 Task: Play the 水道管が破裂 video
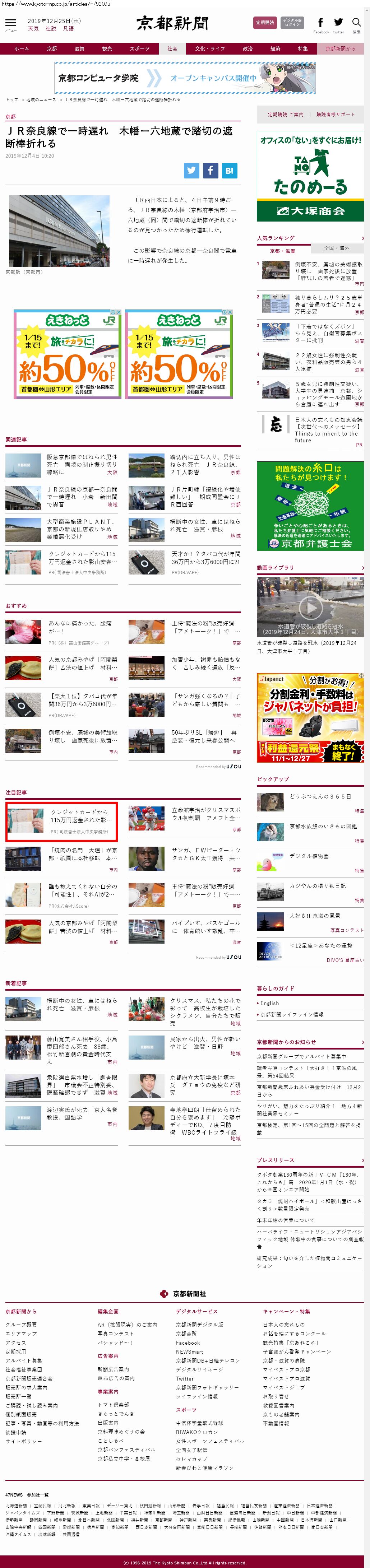[x=310, y=607]
